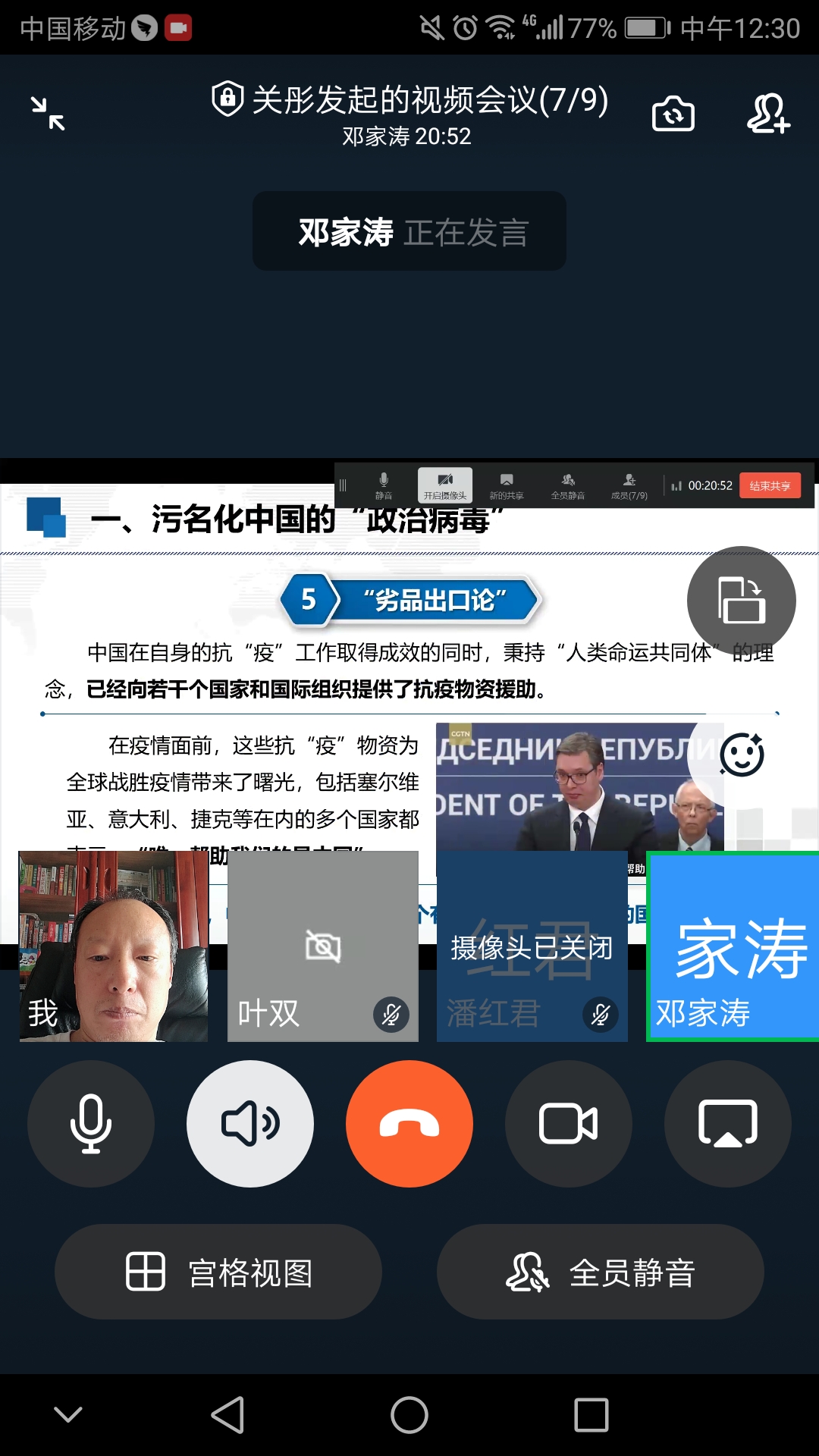
Task: Open the emoji reaction button
Action: tap(742, 755)
